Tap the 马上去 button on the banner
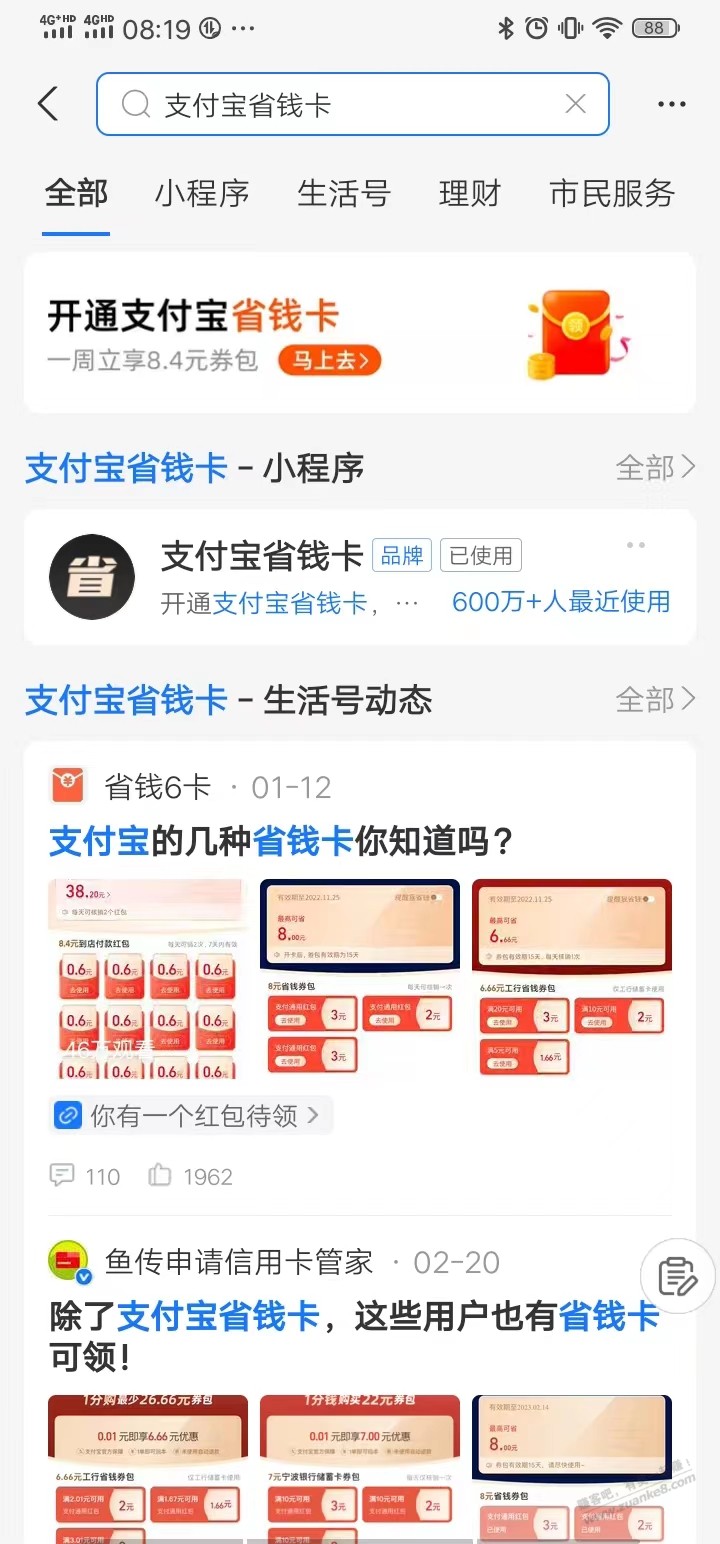The height and width of the screenshot is (1544, 720). coord(329,360)
